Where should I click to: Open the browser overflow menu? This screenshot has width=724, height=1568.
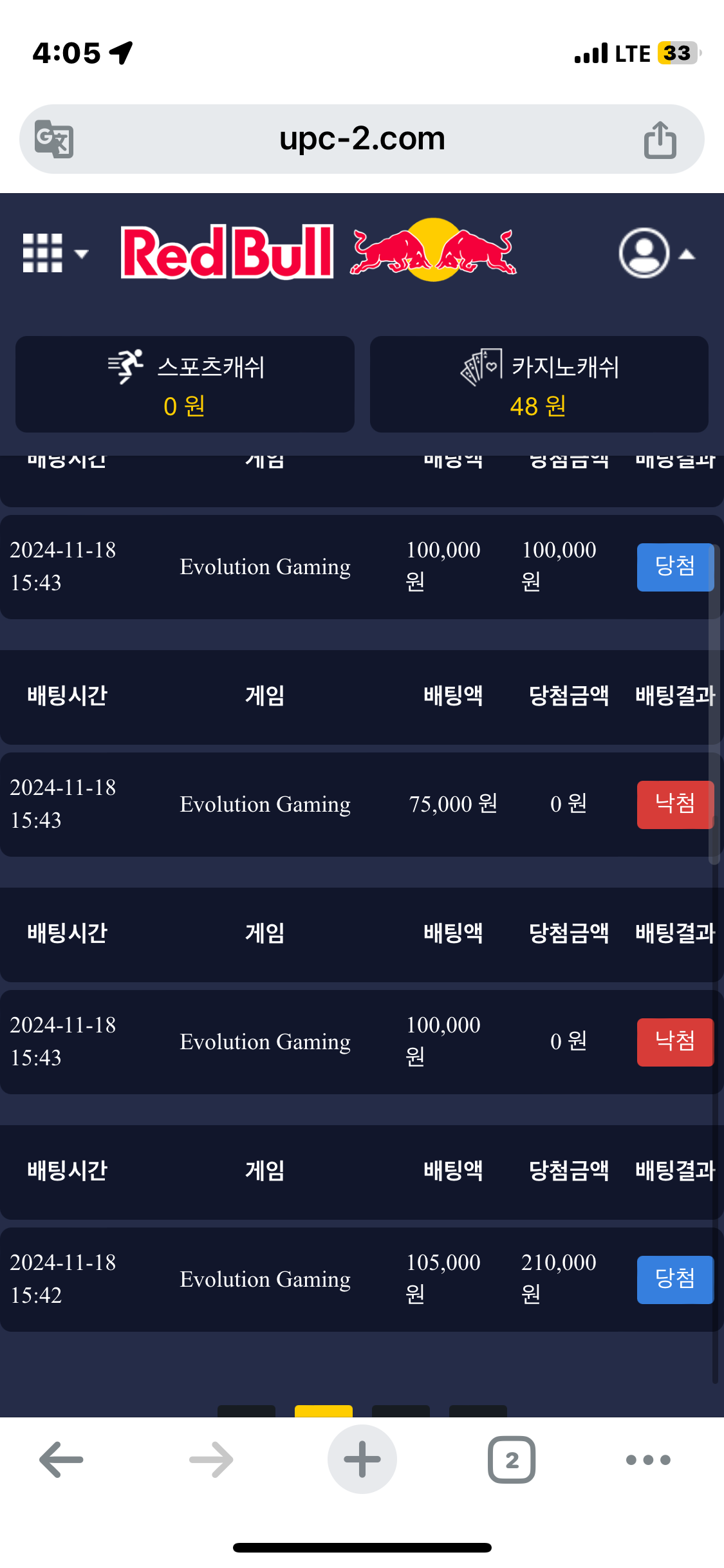pyautogui.click(x=648, y=1459)
